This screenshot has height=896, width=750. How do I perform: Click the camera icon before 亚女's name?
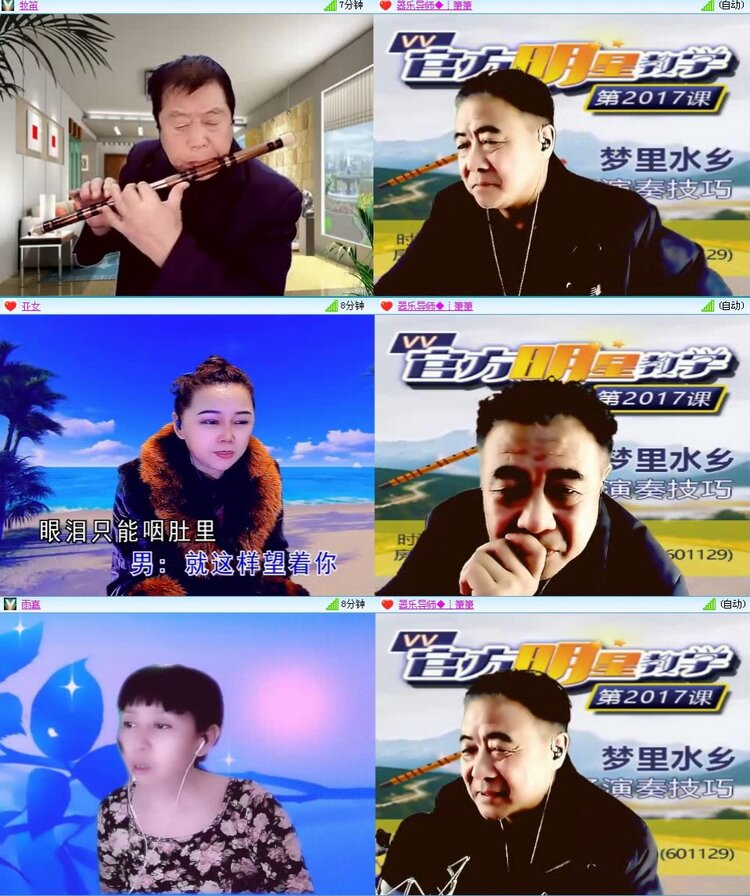pyautogui.click(x=8, y=306)
